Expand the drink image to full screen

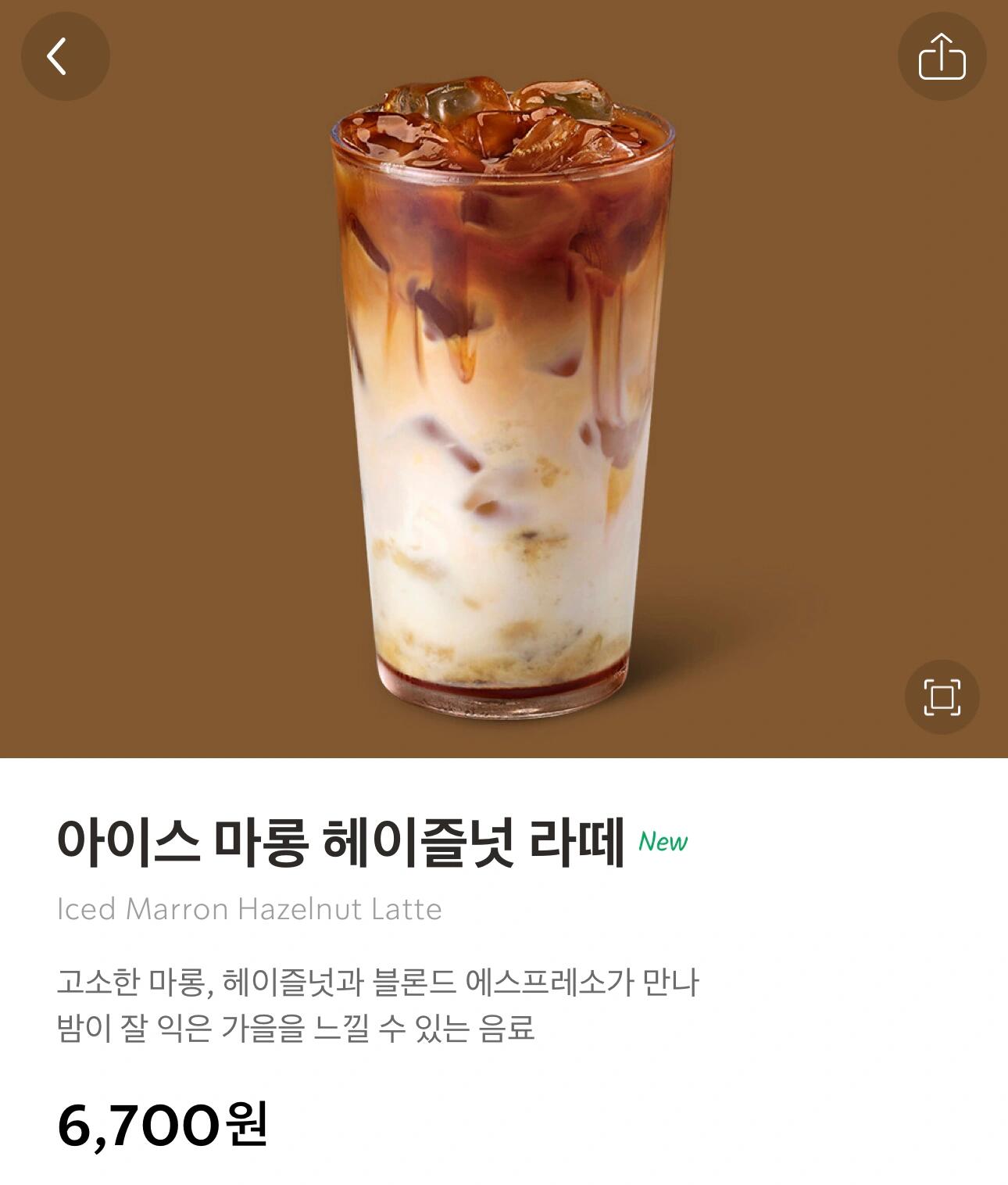click(942, 696)
